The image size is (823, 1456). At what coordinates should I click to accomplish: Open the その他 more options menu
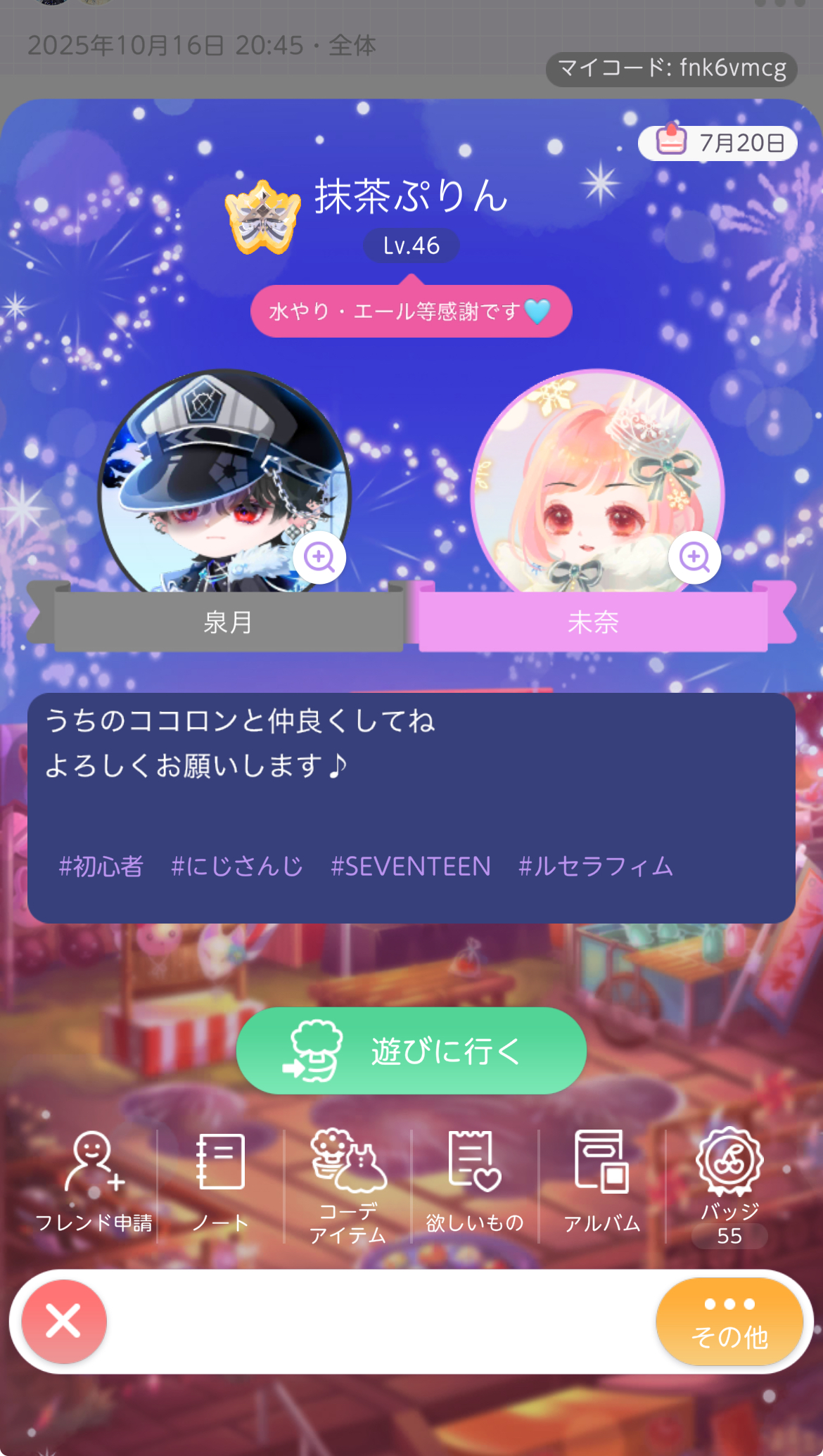click(729, 1321)
